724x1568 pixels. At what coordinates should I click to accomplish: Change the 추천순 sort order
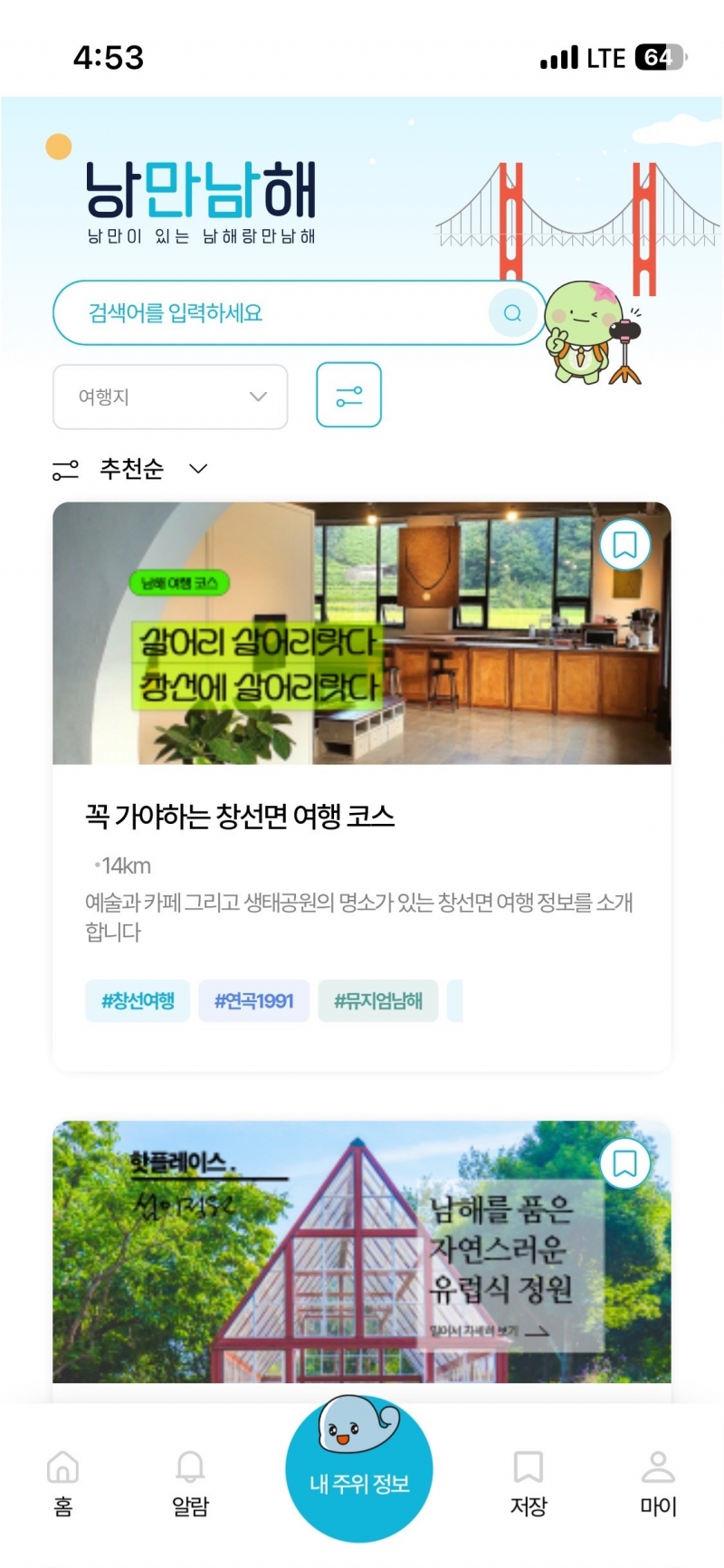click(x=132, y=469)
